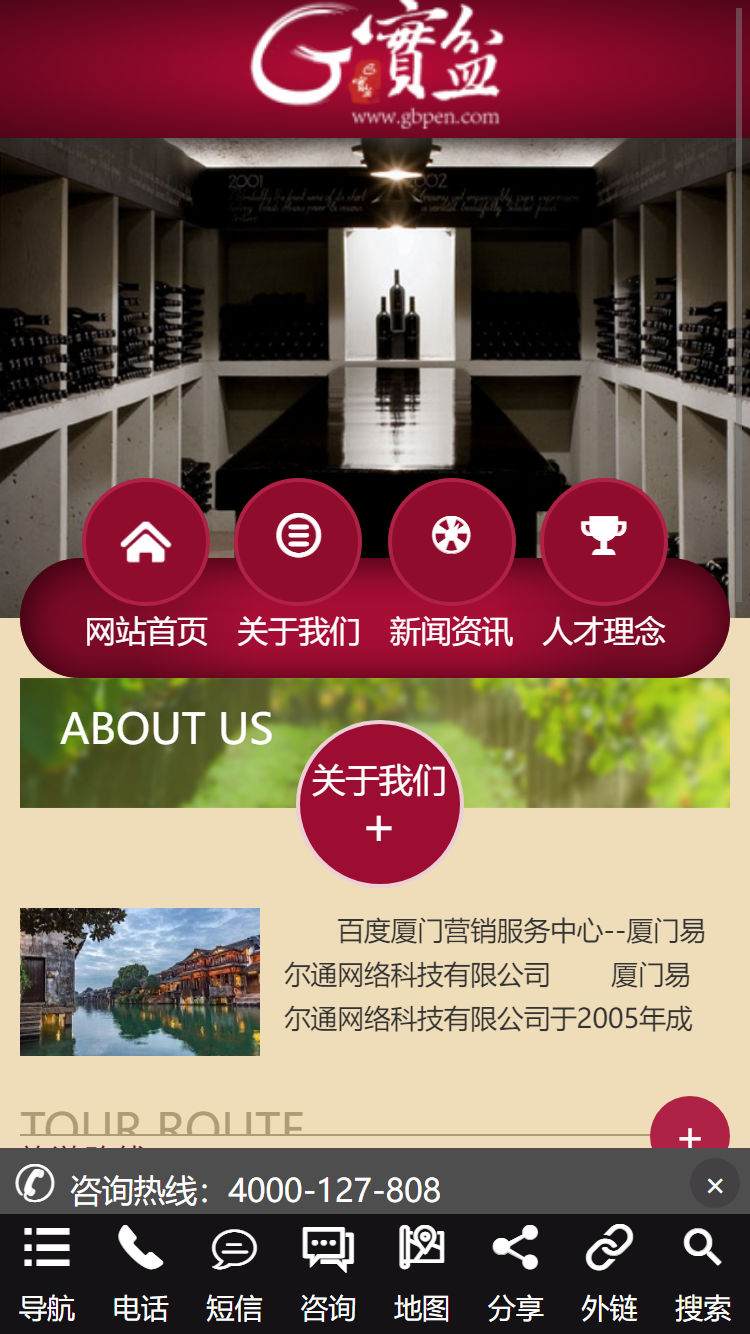Image resolution: width=750 pixels, height=1334 pixels.
Task: Open the water town photo thumbnail
Action: [x=140, y=981]
